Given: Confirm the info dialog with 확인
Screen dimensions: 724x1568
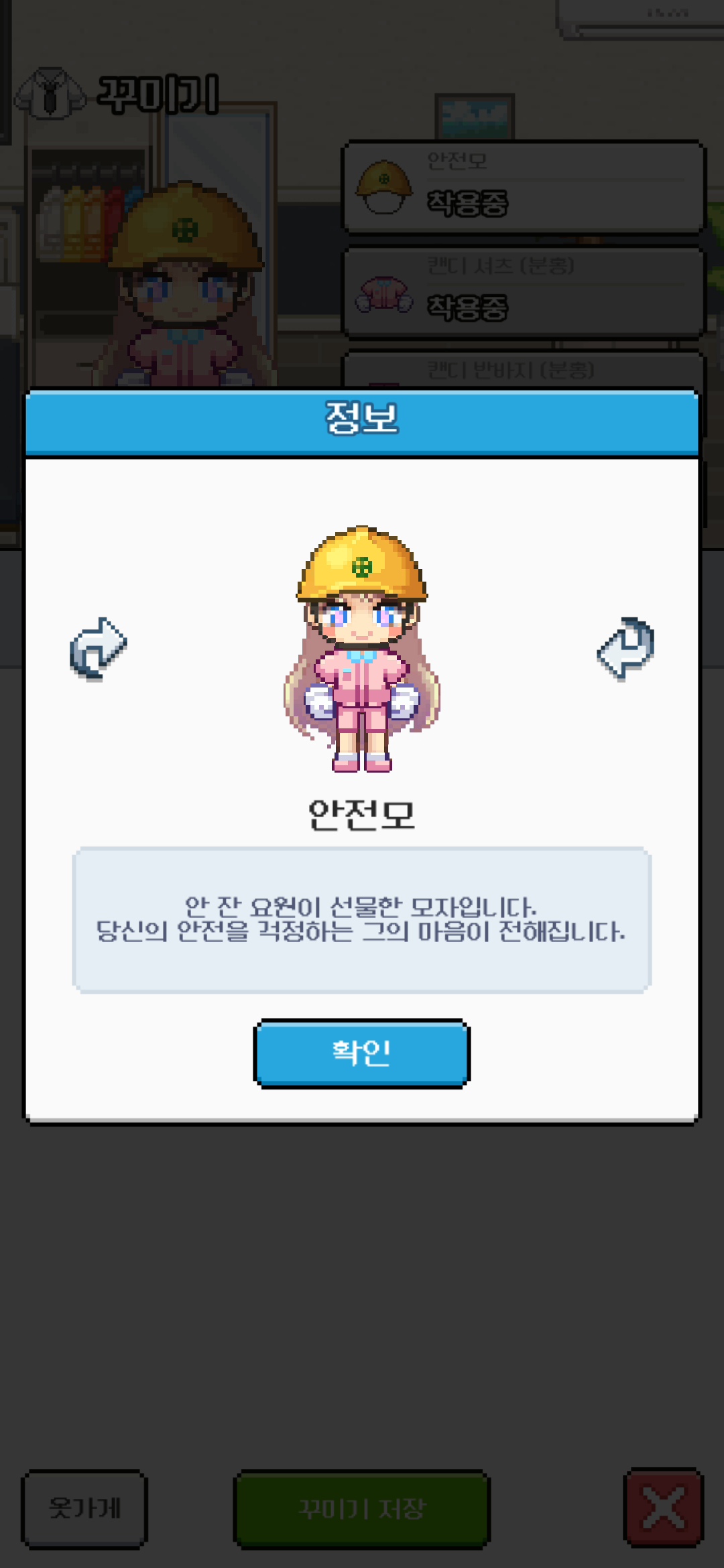Looking at the screenshot, I should [361, 1053].
